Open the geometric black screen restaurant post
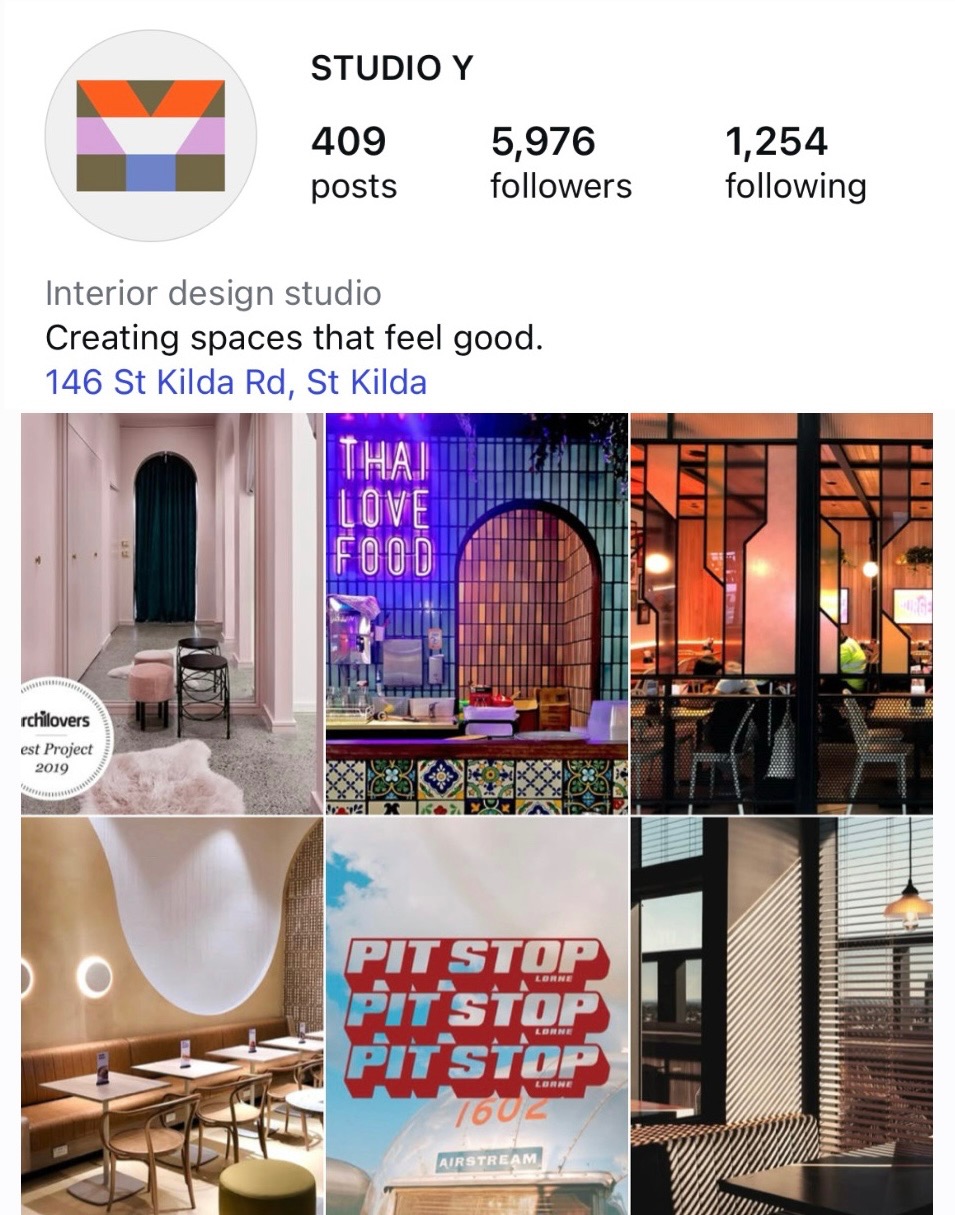Image resolution: width=955 pixels, height=1215 pixels. pos(781,612)
